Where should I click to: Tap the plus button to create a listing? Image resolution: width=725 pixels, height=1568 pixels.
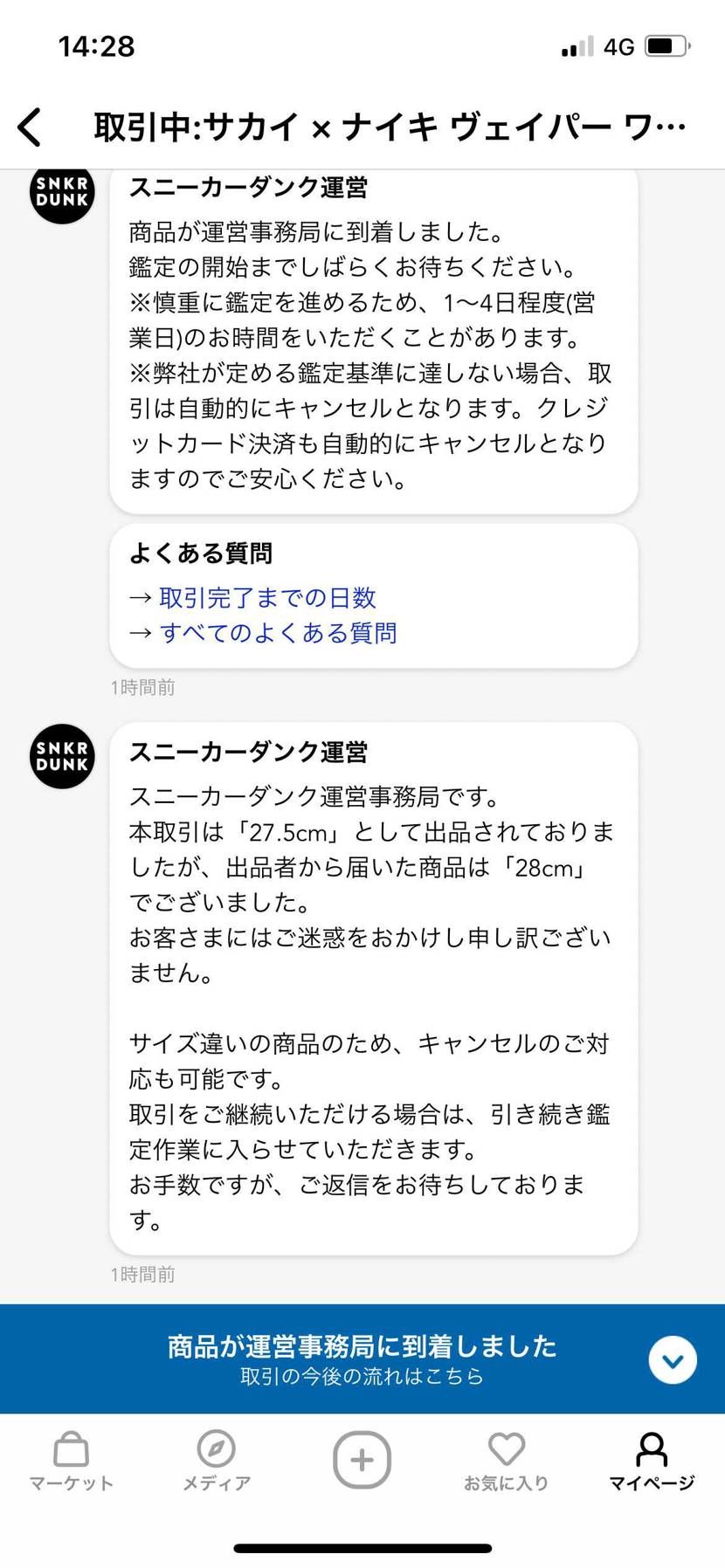click(362, 1458)
